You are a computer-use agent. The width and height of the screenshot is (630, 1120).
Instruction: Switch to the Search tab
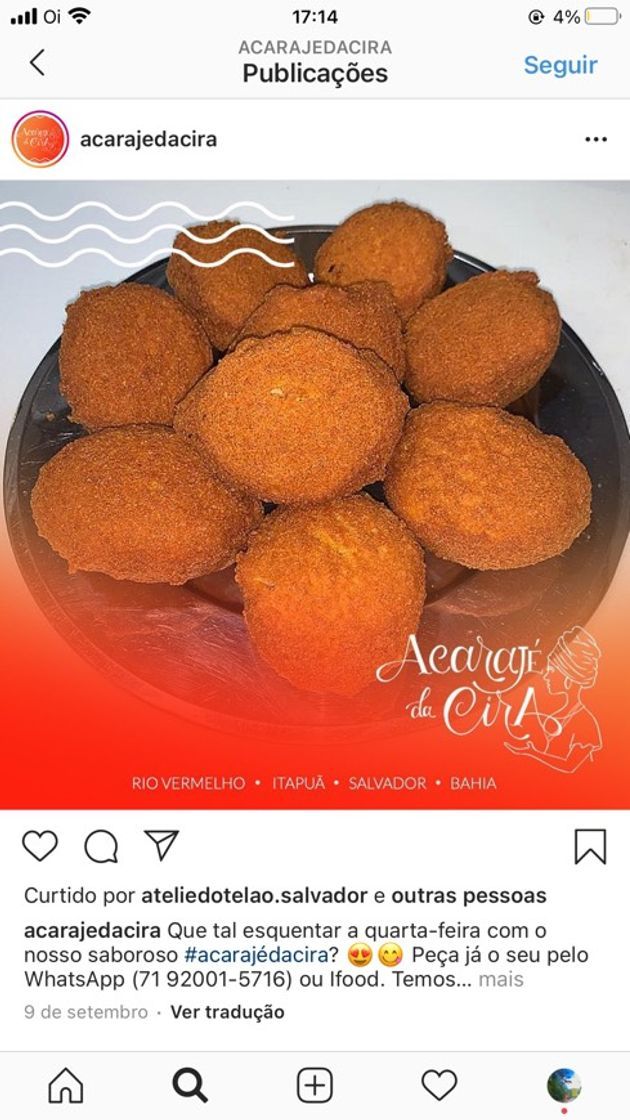point(190,1085)
